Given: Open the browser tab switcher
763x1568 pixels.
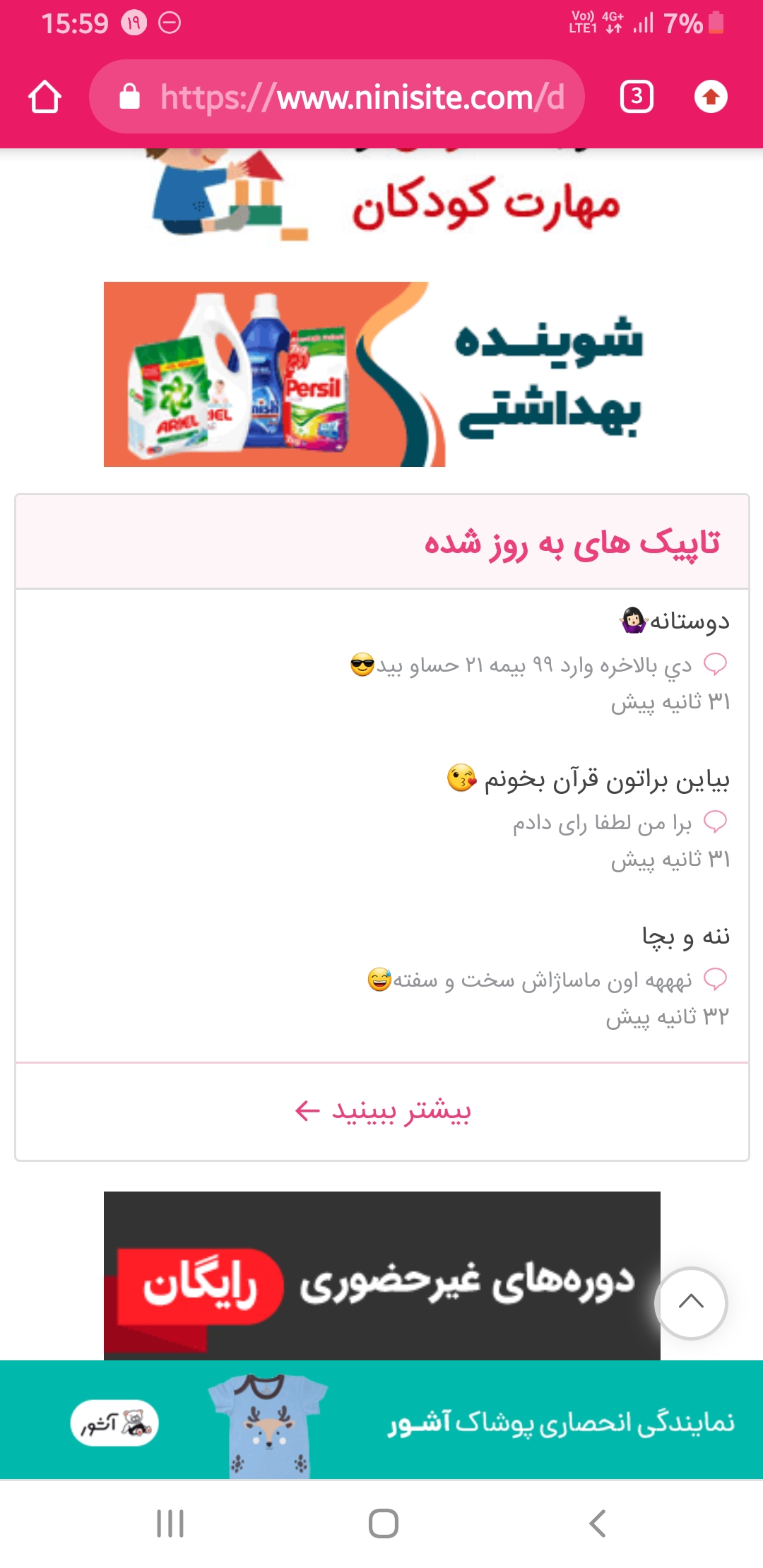Looking at the screenshot, I should click(637, 97).
